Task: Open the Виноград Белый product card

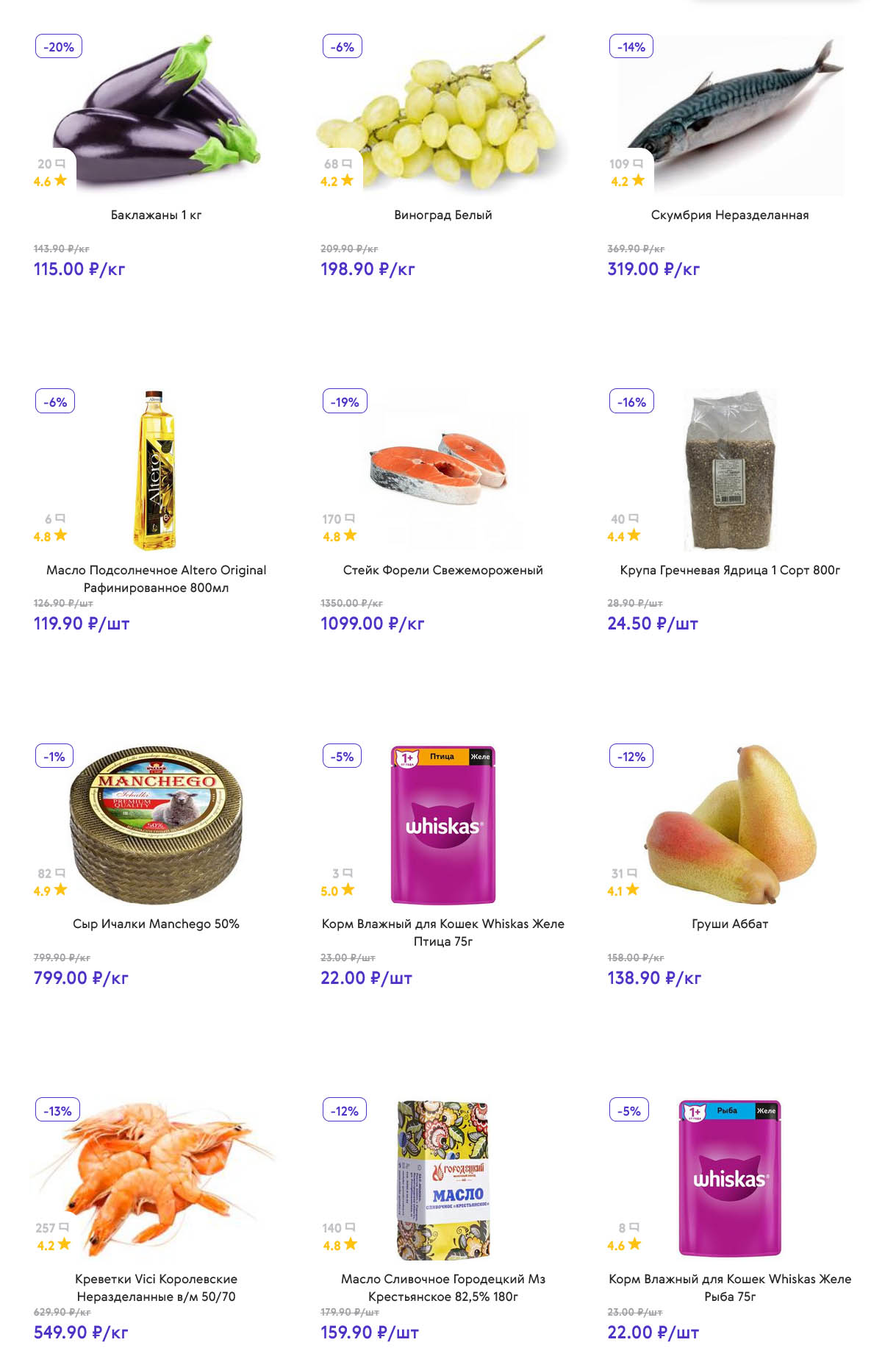Action: pos(442,215)
